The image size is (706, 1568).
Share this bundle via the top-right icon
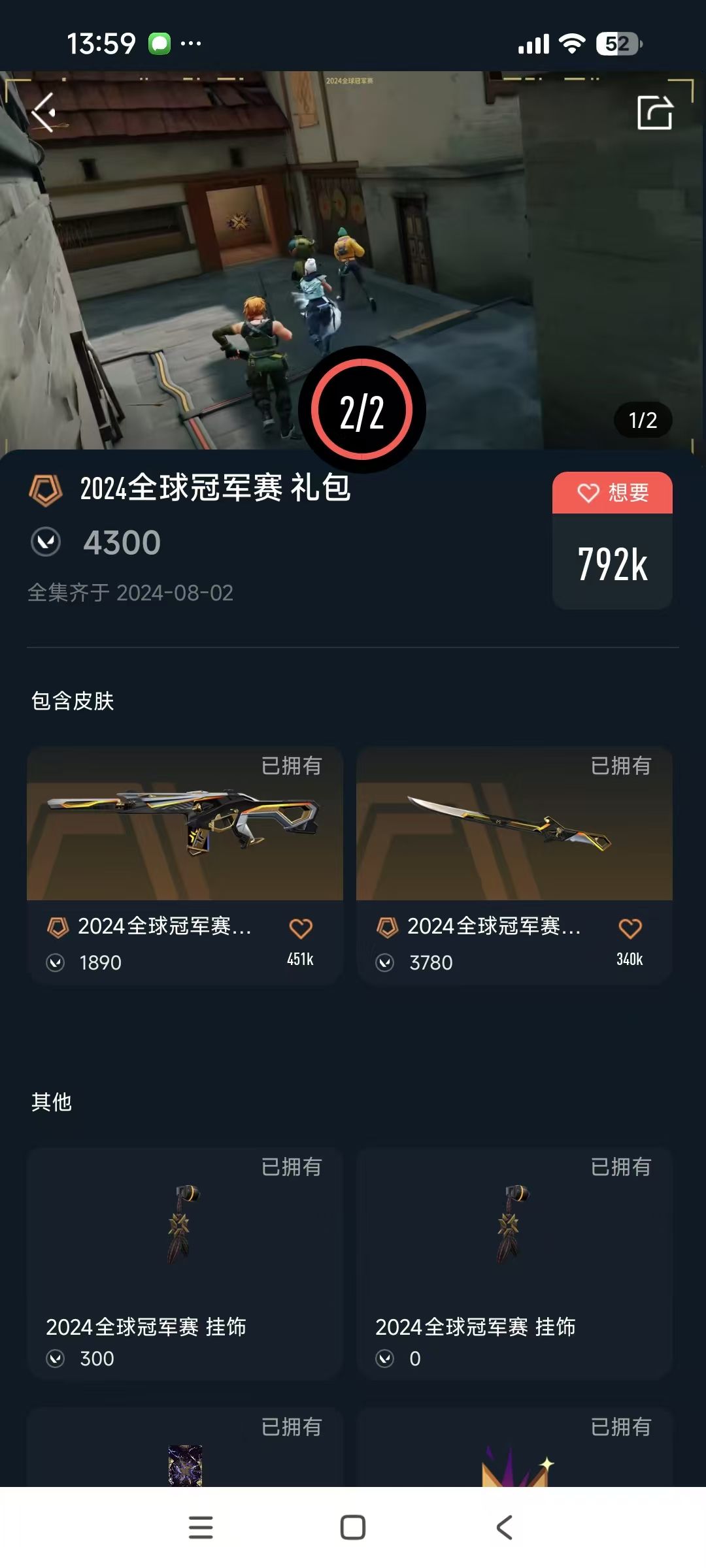coord(655,112)
